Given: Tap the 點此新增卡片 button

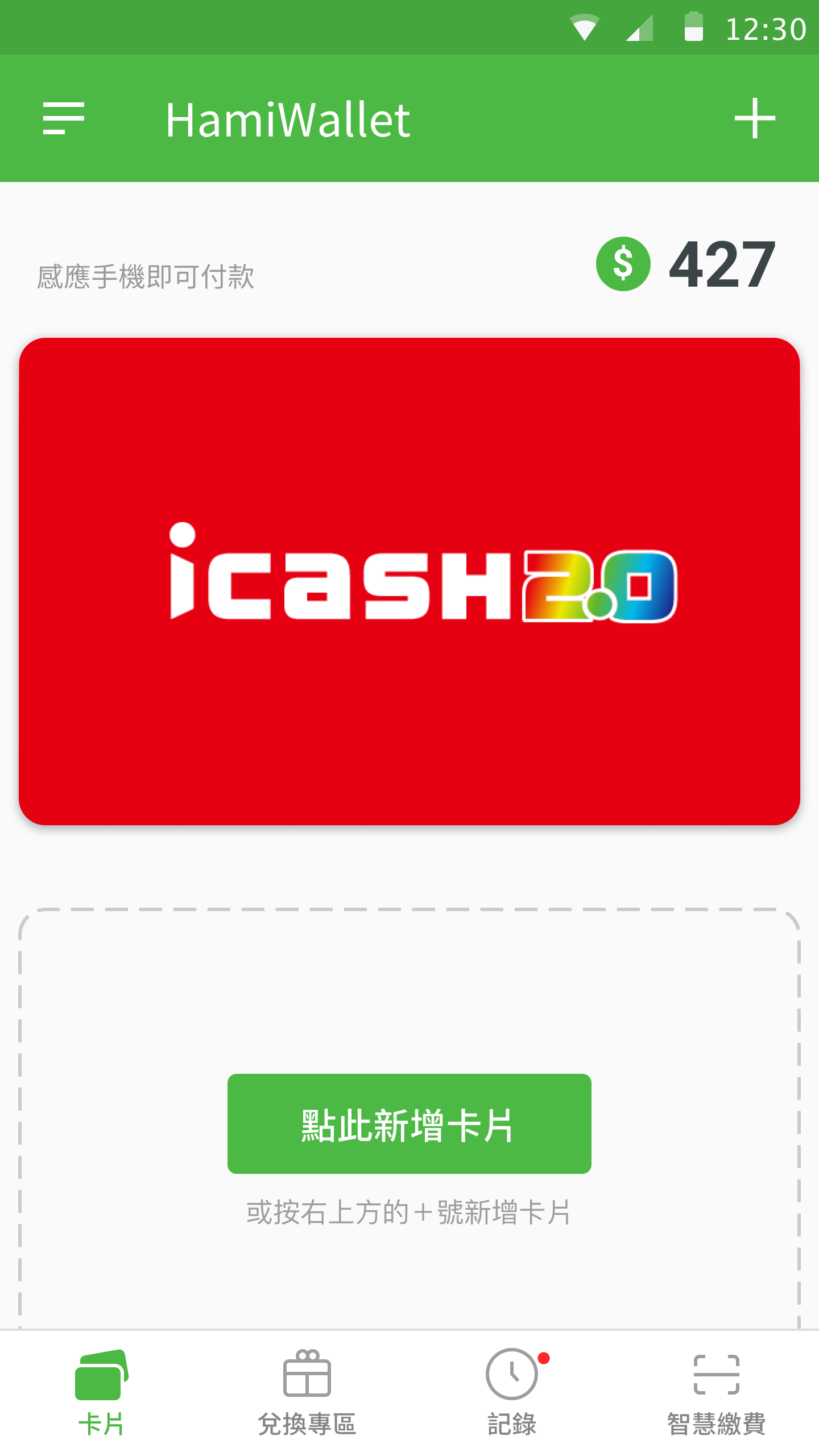Looking at the screenshot, I should pos(409,1124).
